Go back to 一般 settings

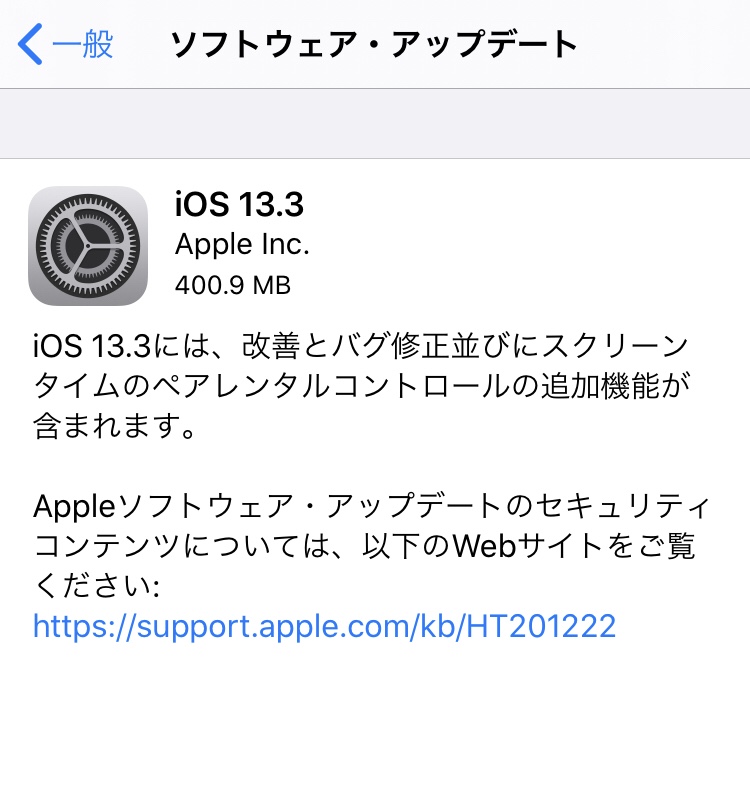(x=66, y=45)
